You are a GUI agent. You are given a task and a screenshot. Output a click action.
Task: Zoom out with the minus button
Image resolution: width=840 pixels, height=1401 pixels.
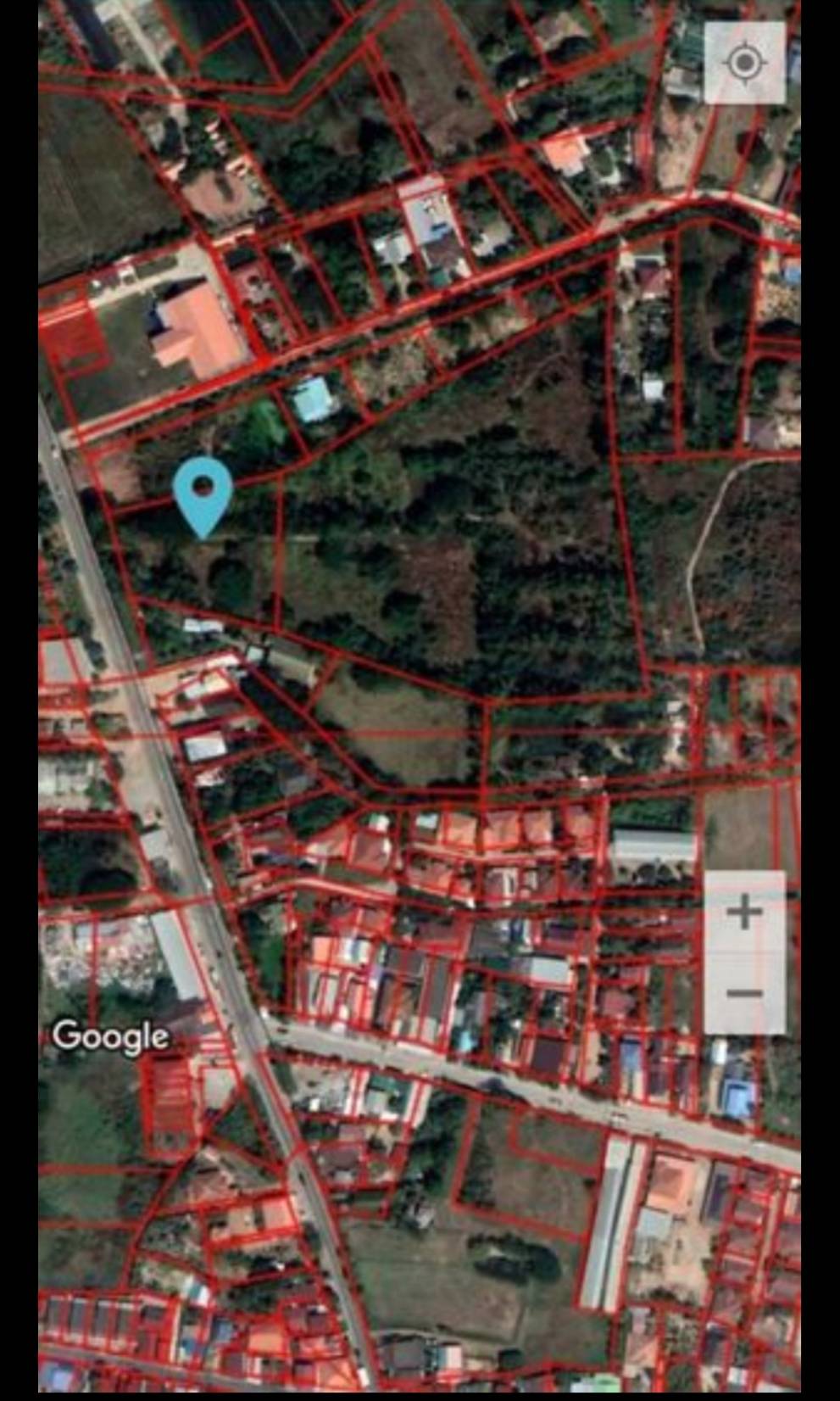click(x=745, y=993)
